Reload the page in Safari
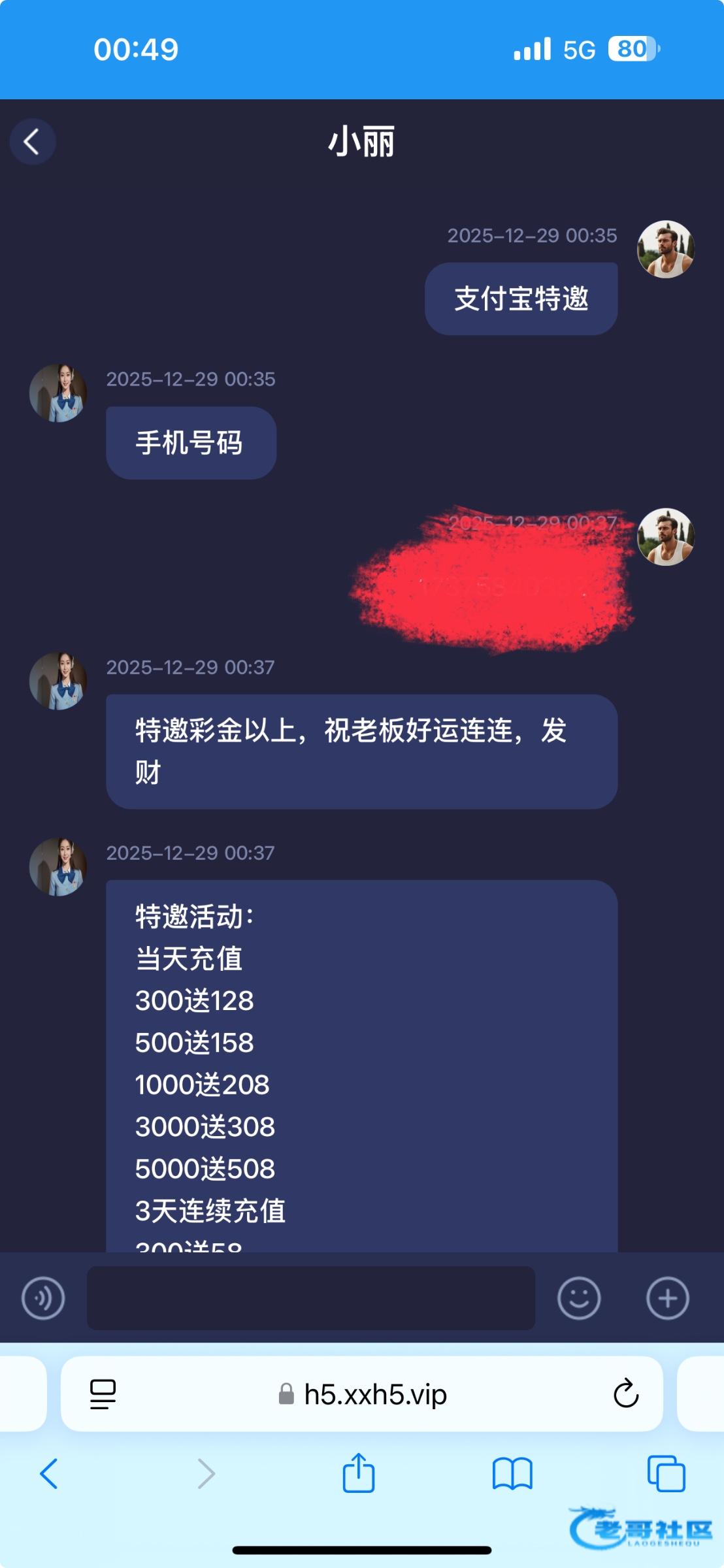The height and width of the screenshot is (1568, 724). (x=625, y=1394)
